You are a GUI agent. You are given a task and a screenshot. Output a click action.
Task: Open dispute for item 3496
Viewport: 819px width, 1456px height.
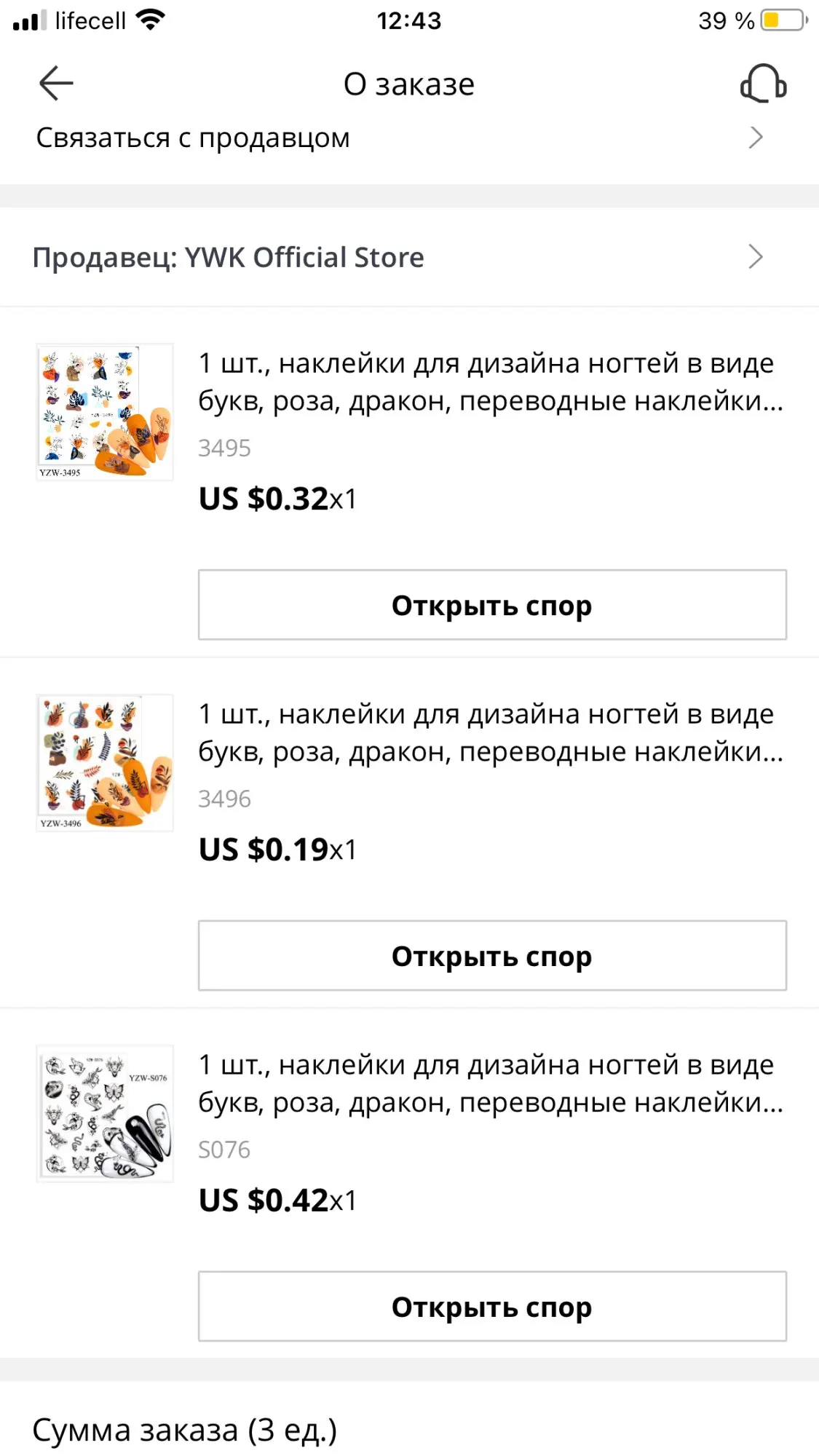coord(492,956)
